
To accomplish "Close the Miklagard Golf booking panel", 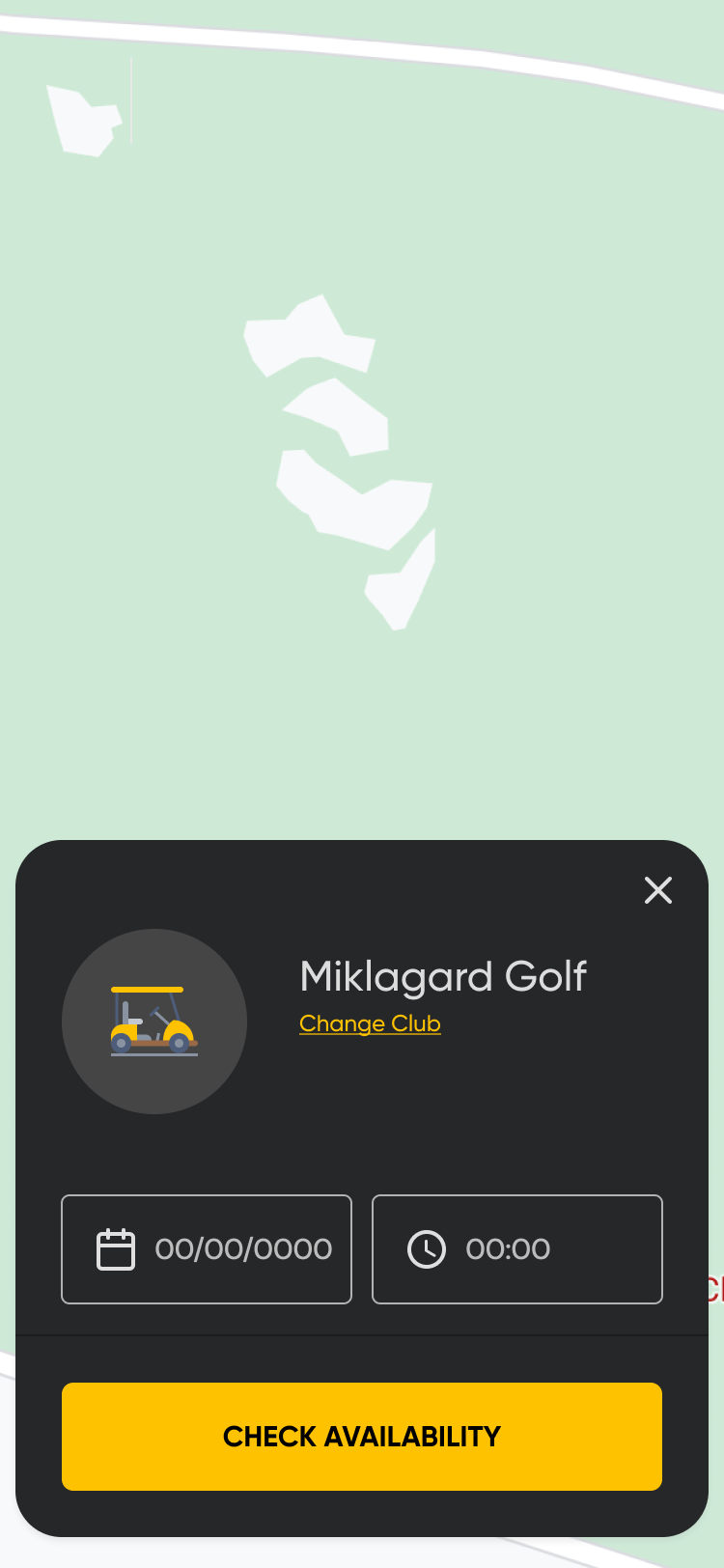I will coord(658,890).
